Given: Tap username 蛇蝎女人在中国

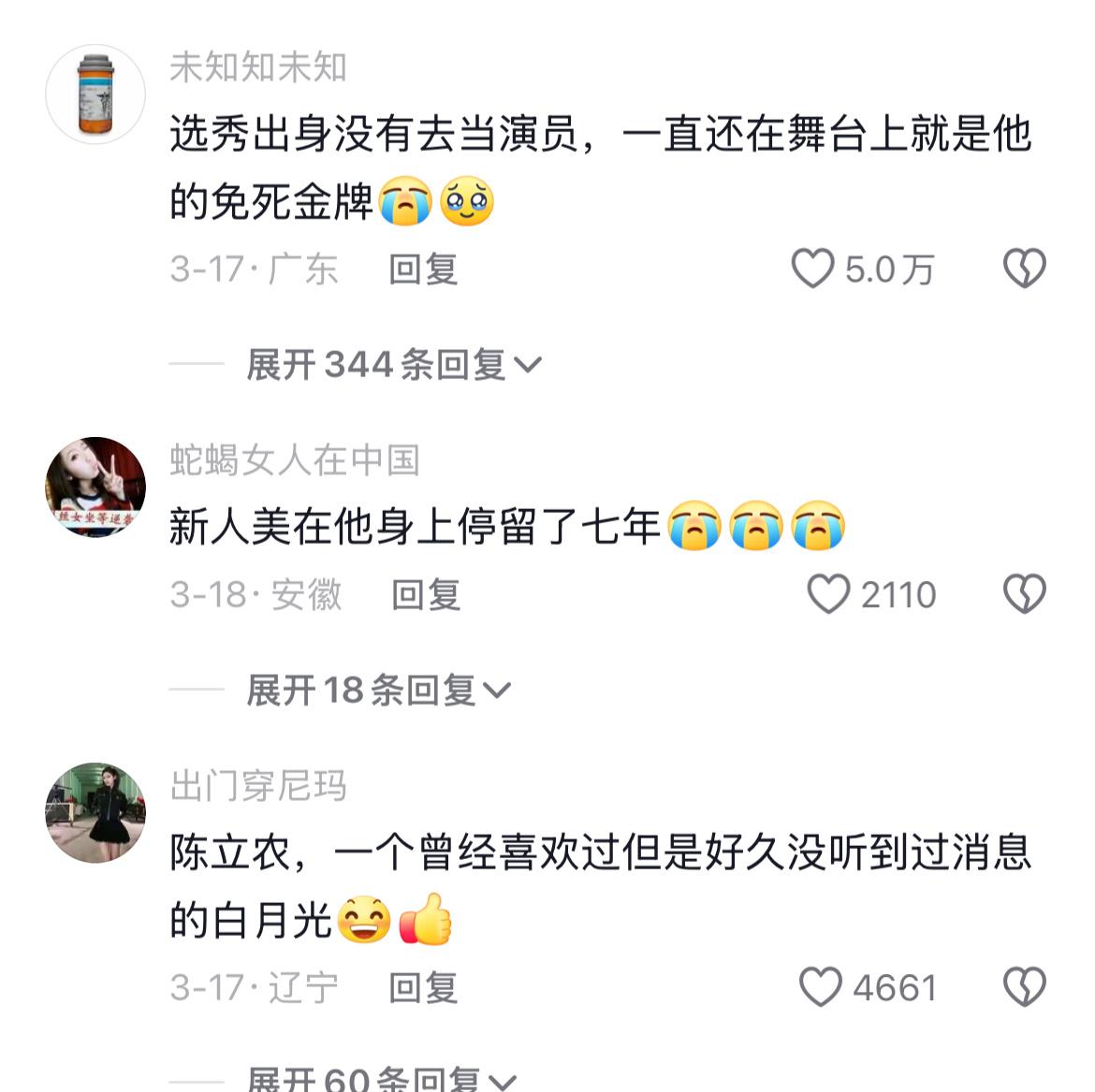Looking at the screenshot, I should click(x=294, y=460).
